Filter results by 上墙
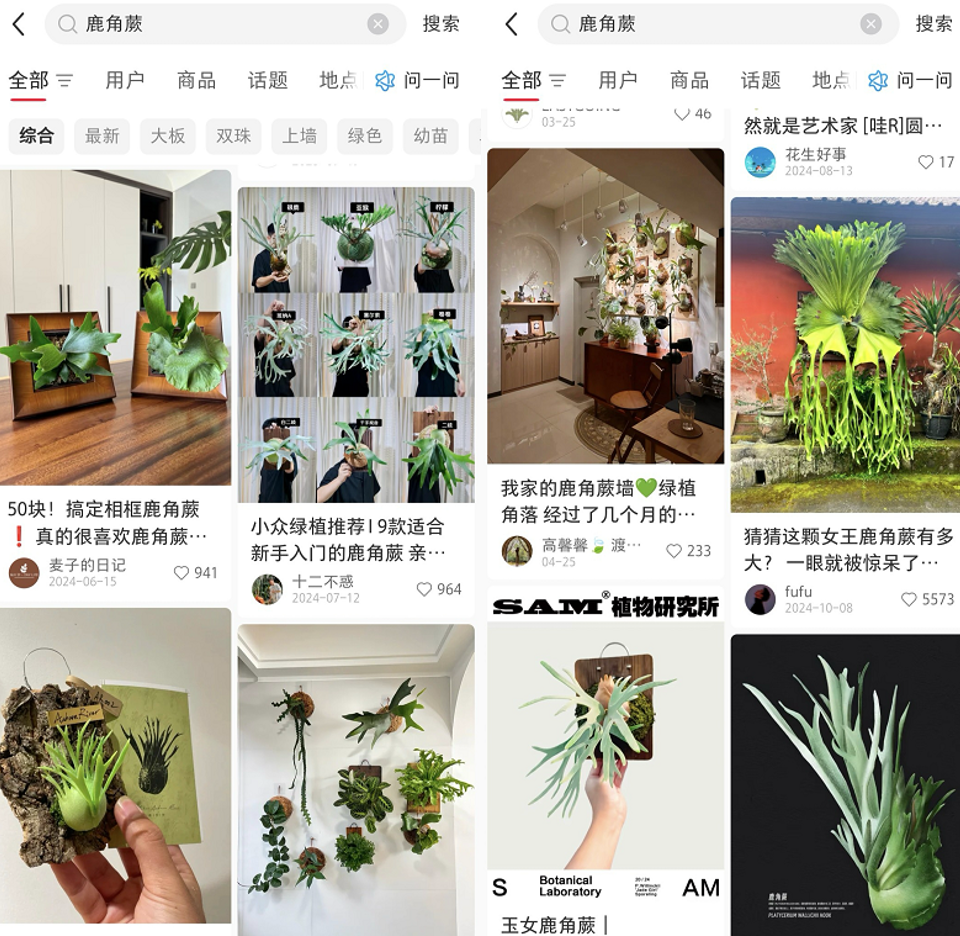 pos(299,136)
